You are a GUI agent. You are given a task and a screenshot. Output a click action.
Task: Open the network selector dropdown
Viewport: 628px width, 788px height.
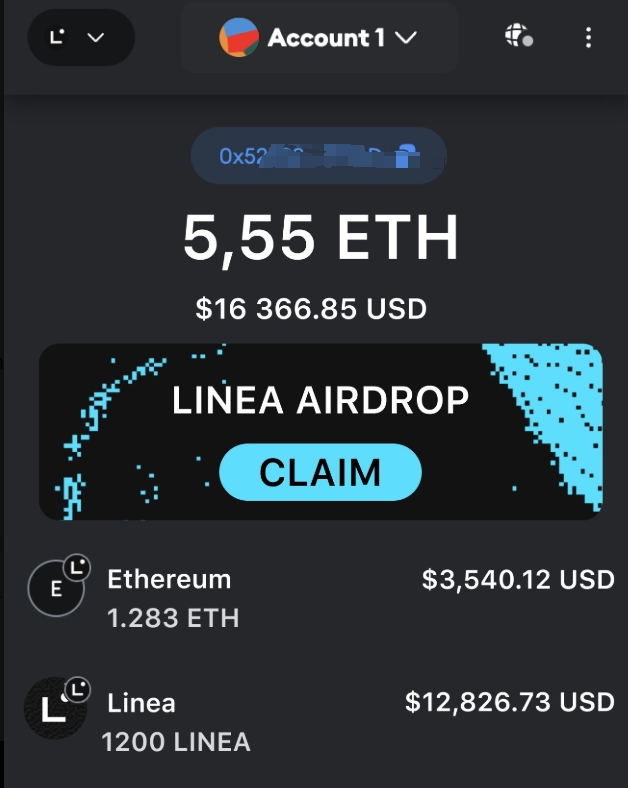[x=79, y=38]
